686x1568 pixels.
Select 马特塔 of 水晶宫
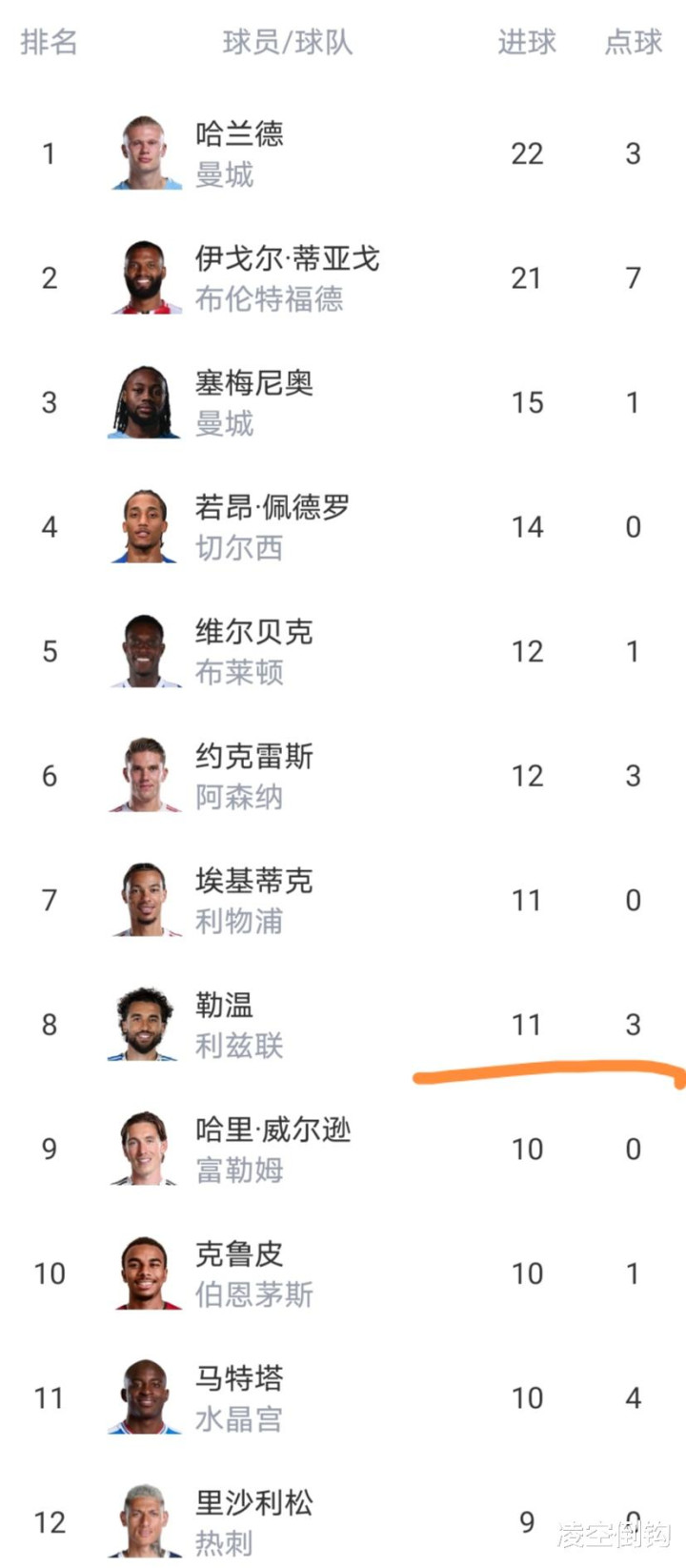point(343,1397)
